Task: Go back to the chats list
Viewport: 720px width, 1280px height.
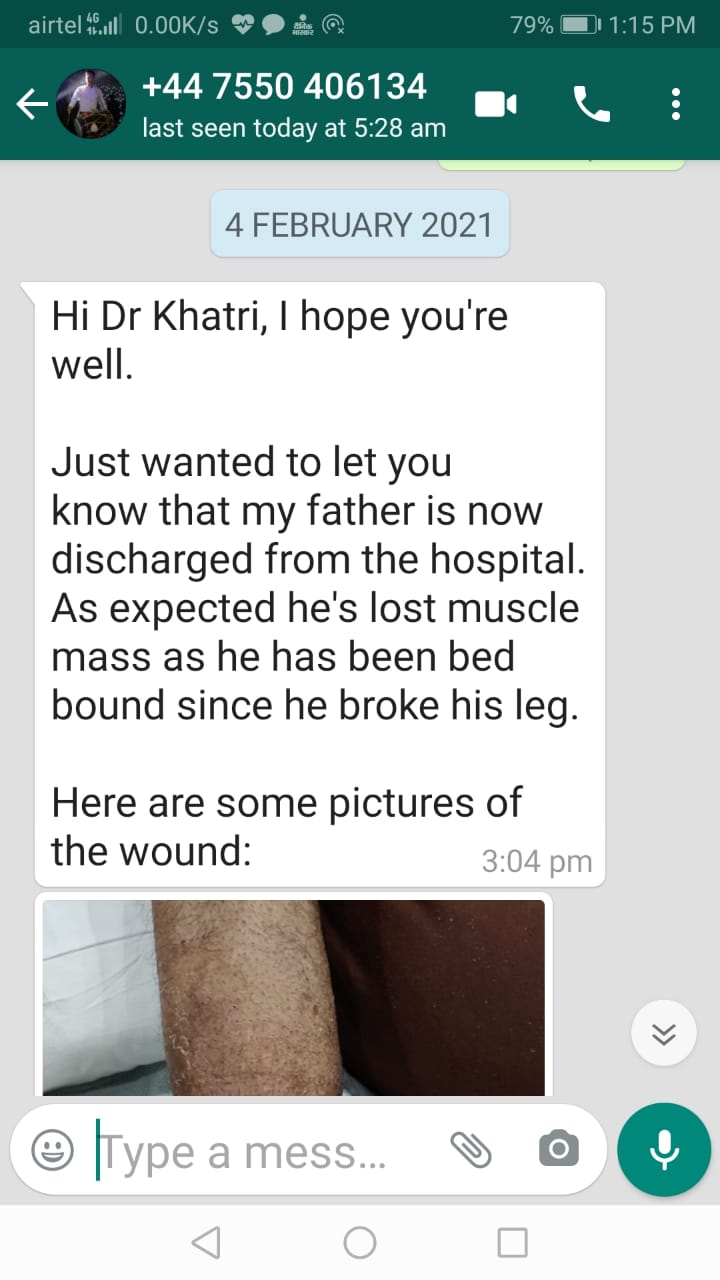Action: point(32,104)
